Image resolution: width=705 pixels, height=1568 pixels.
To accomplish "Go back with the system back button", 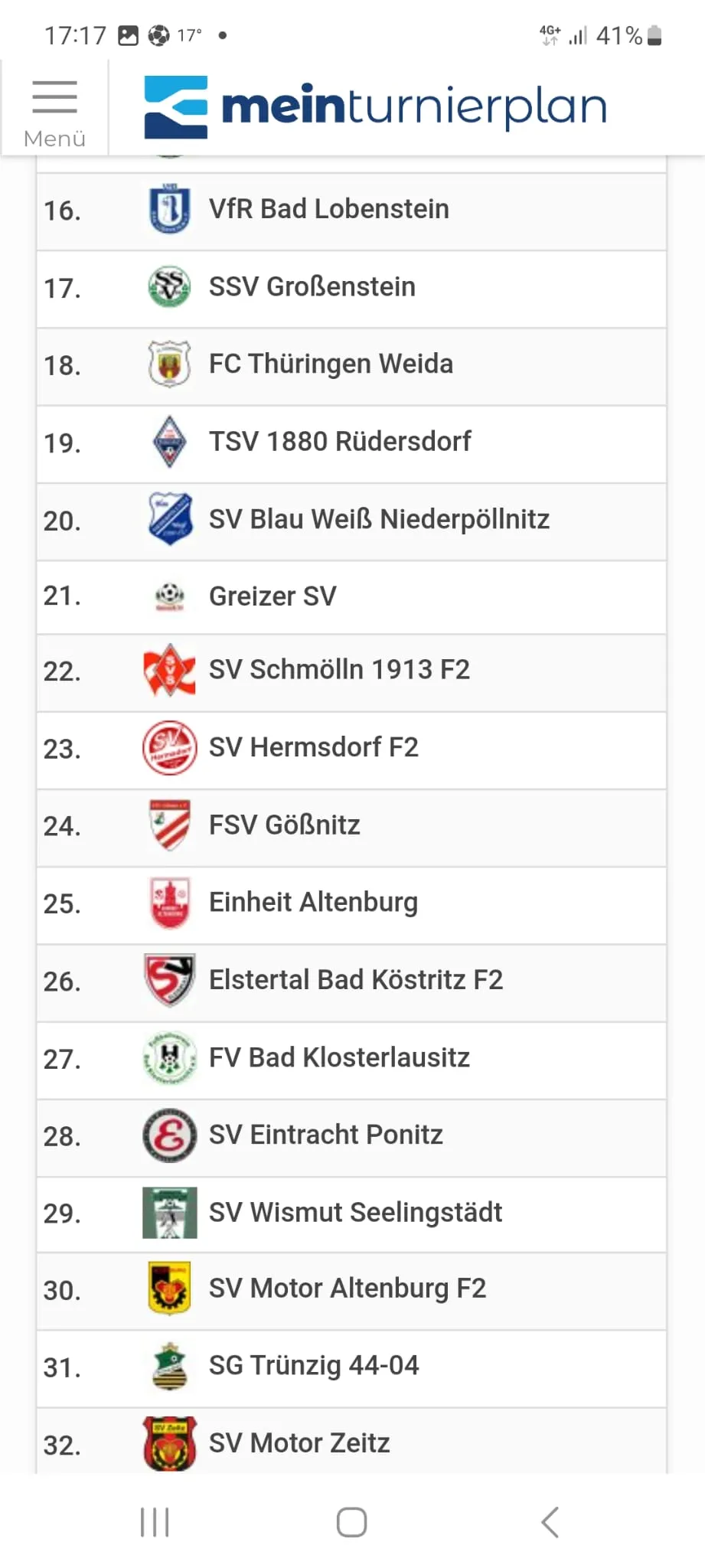I will coord(550,1522).
